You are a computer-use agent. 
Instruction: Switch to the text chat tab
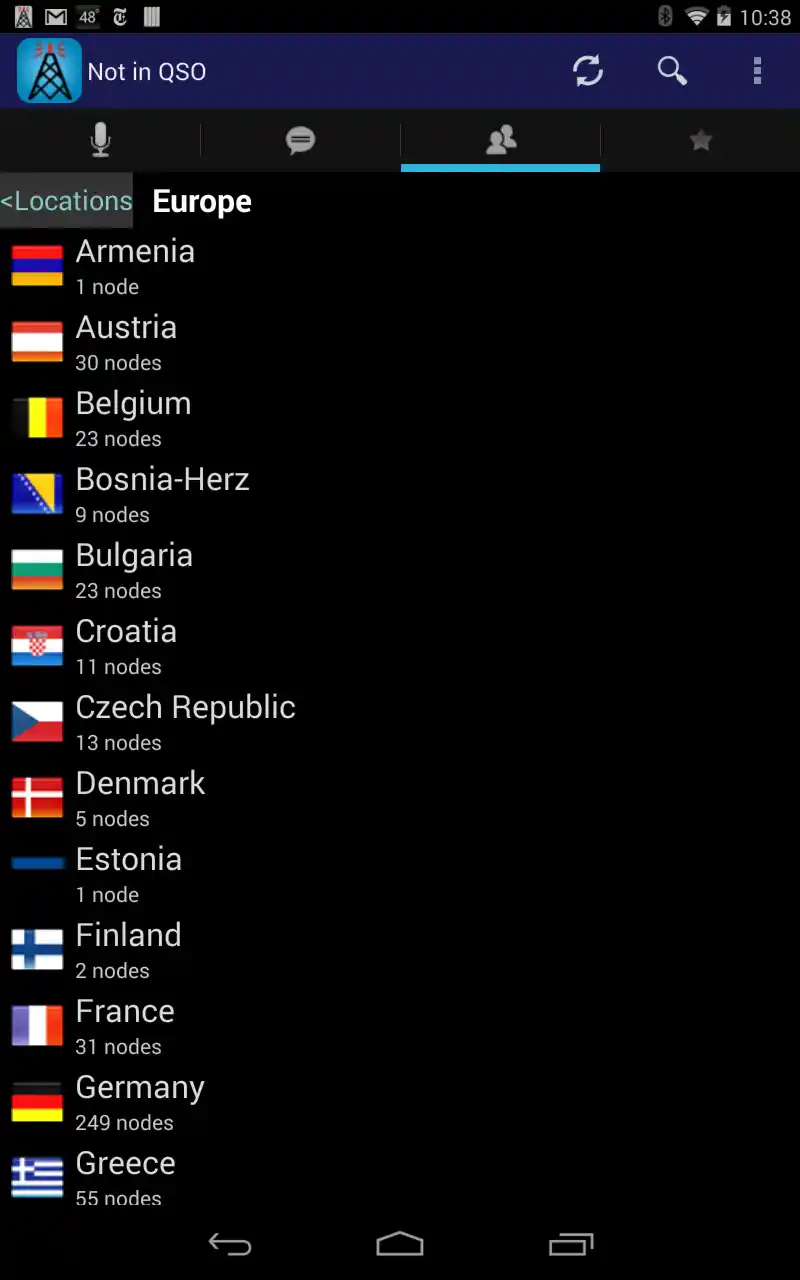300,140
